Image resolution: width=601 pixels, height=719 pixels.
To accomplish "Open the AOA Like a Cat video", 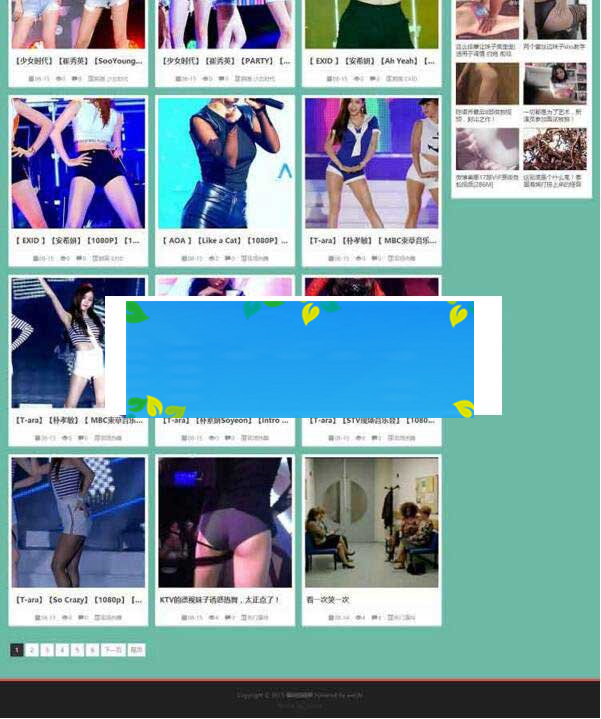I will (x=225, y=165).
